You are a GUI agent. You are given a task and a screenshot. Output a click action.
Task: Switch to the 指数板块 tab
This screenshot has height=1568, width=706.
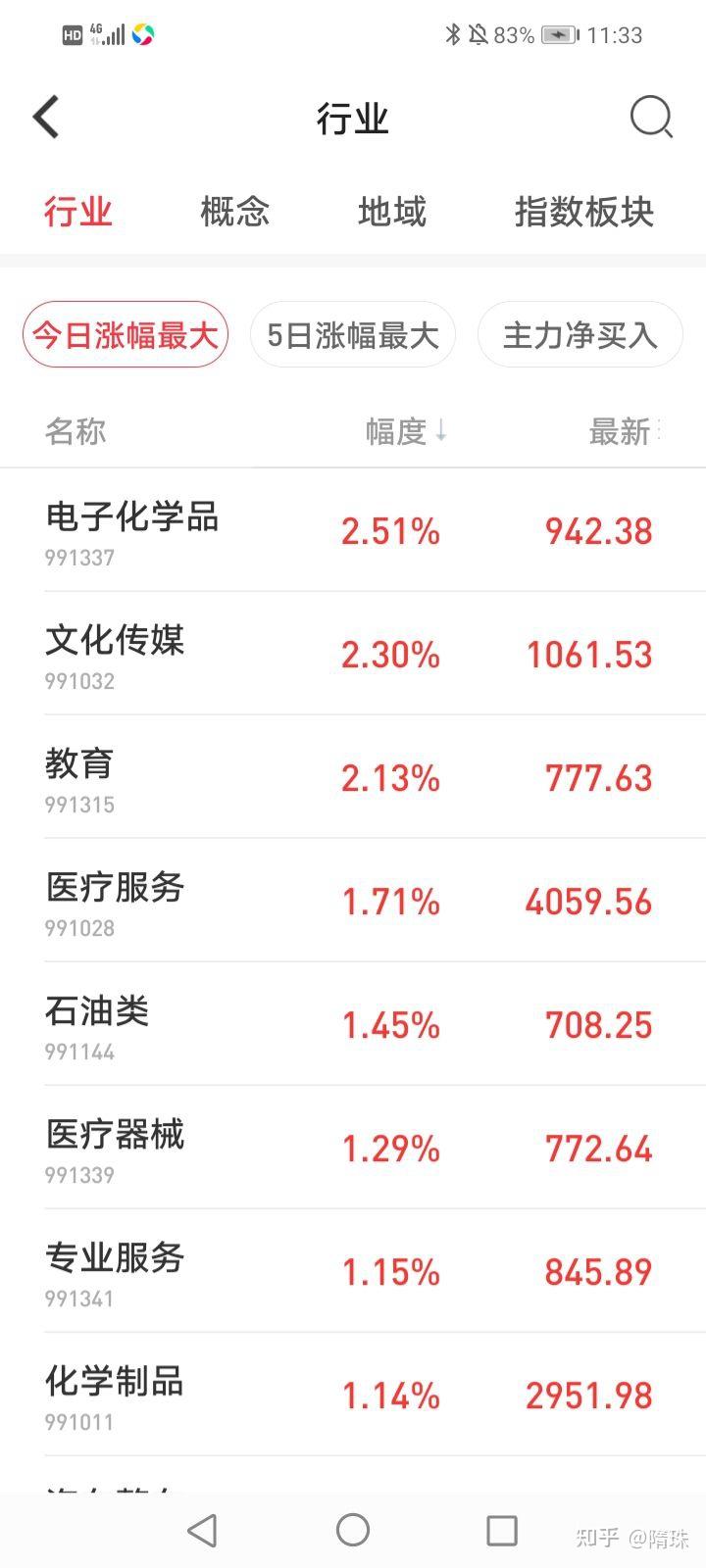(x=584, y=212)
